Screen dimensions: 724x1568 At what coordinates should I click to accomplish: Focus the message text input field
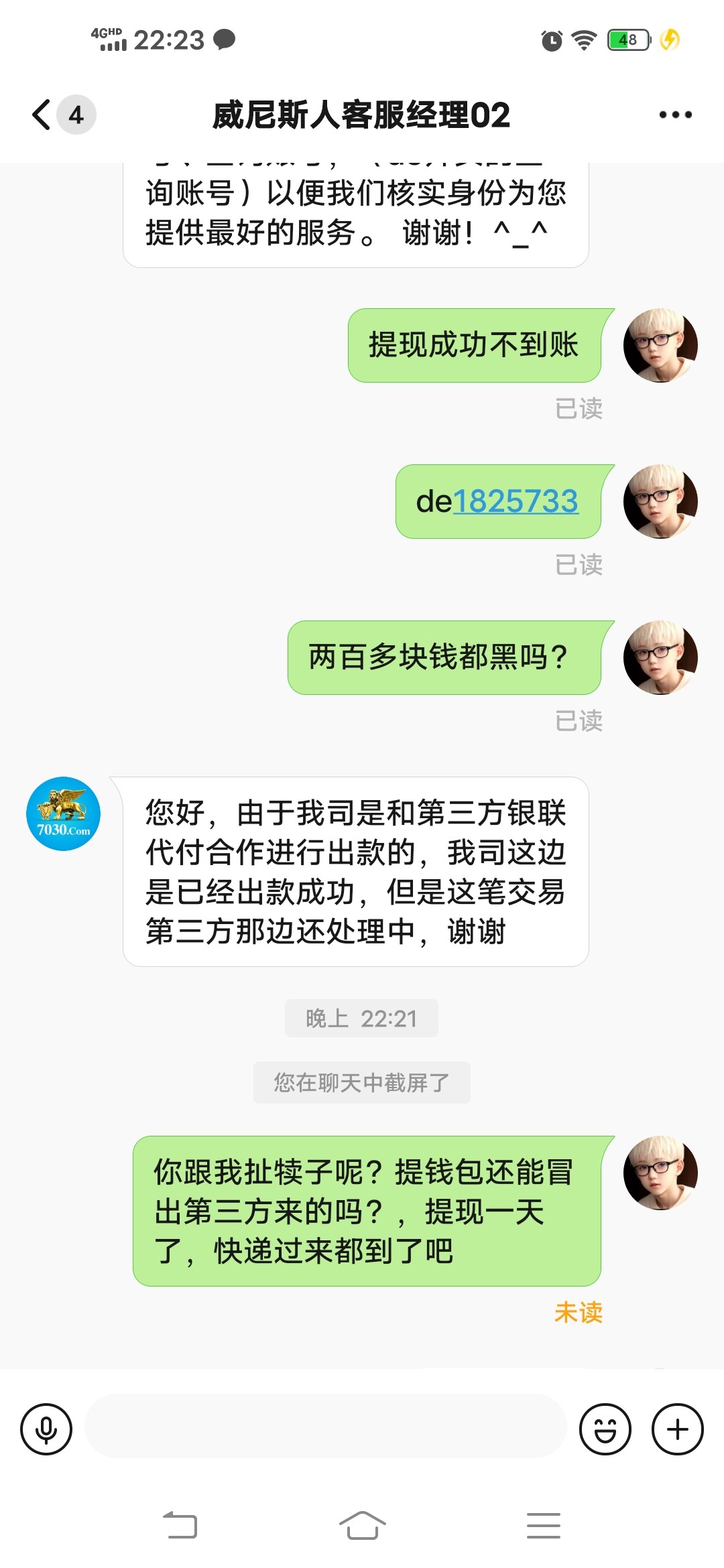click(x=325, y=1427)
